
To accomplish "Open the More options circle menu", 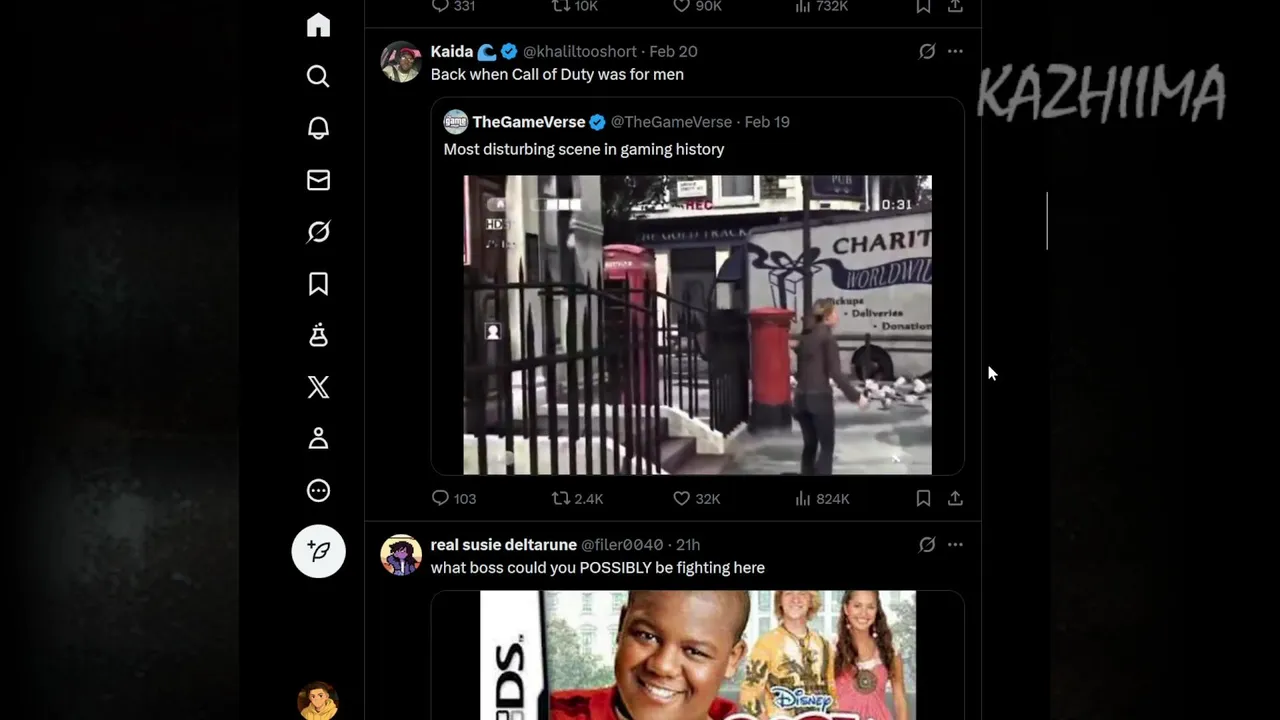I will 318,490.
